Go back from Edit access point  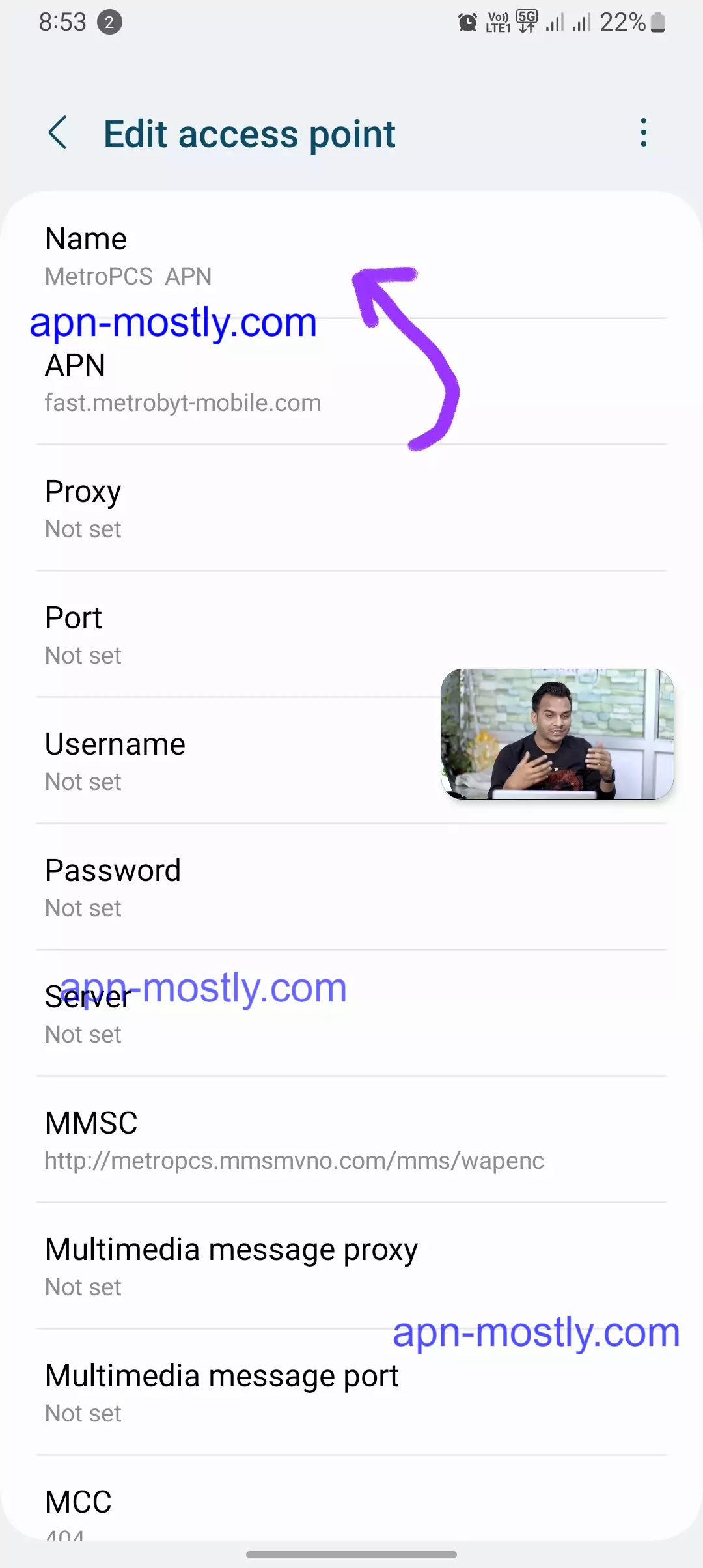point(58,133)
